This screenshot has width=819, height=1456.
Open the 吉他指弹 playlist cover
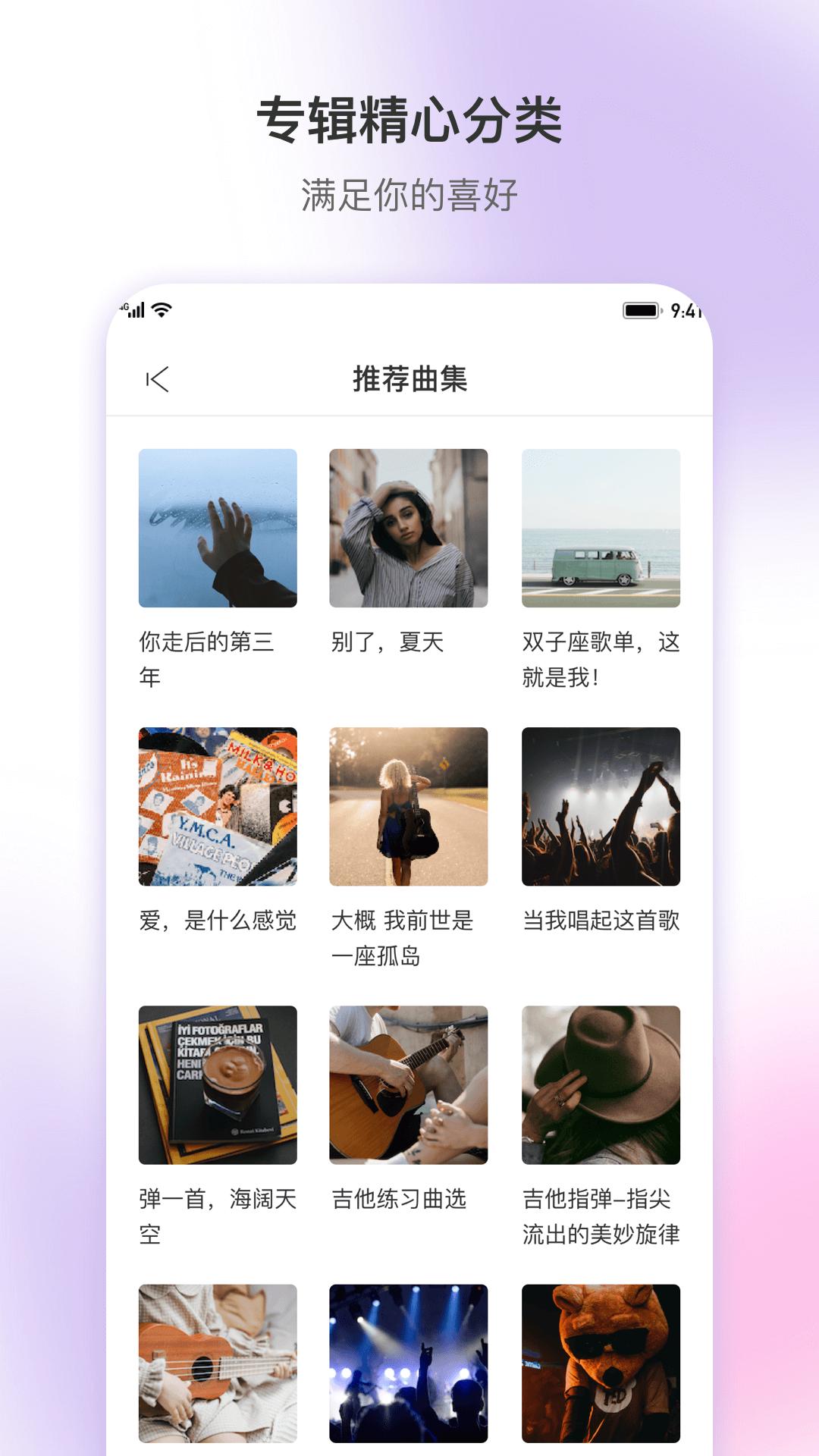point(602,1086)
